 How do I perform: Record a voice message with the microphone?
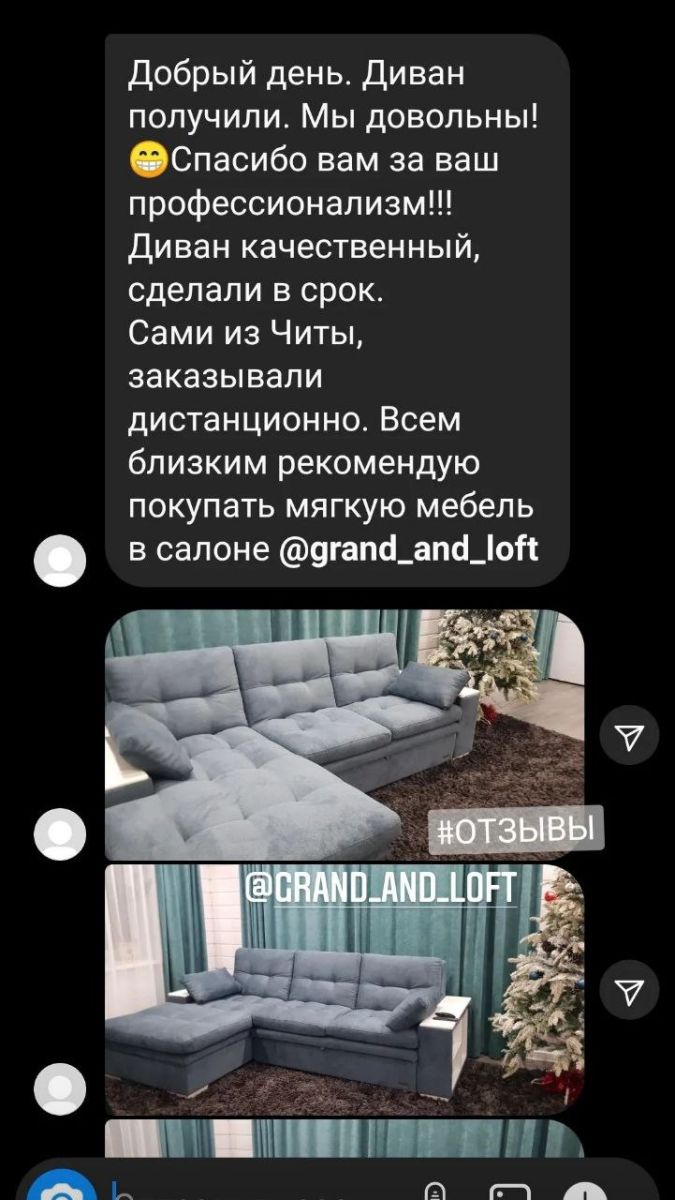(x=435, y=1192)
